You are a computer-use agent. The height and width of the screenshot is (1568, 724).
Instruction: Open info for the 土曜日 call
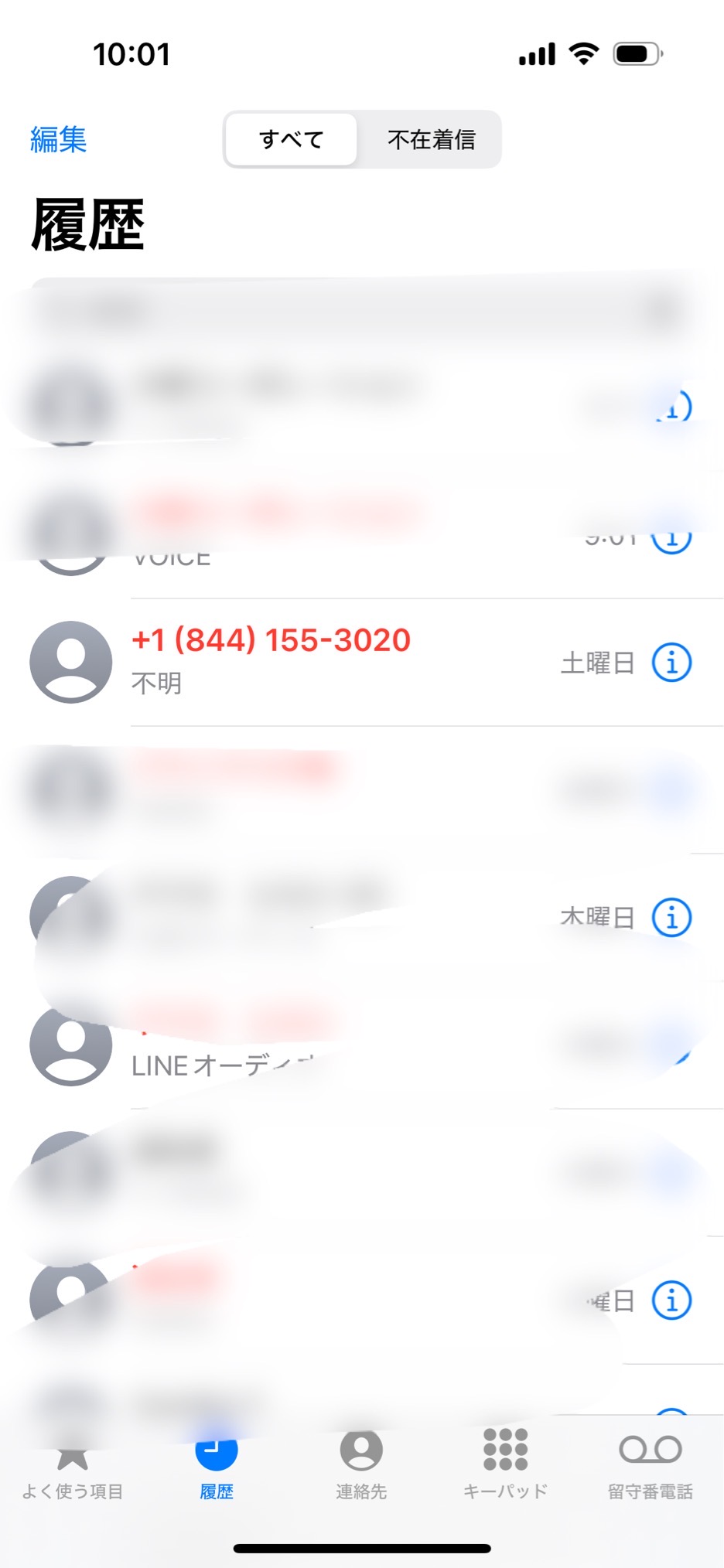[671, 663]
